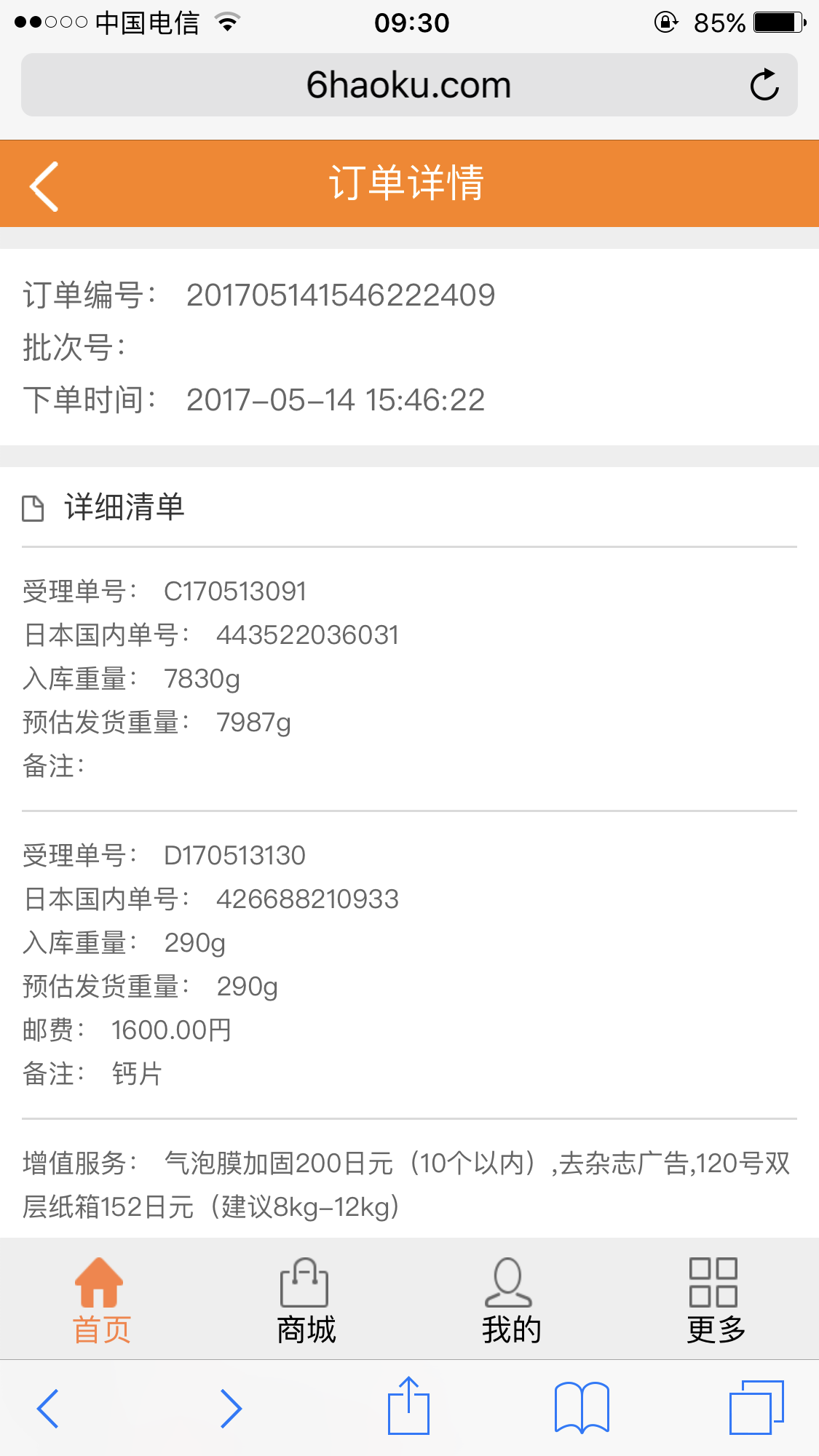This screenshot has width=819, height=1456.
Task: Go back from the 订单详情 page
Action: (44, 186)
